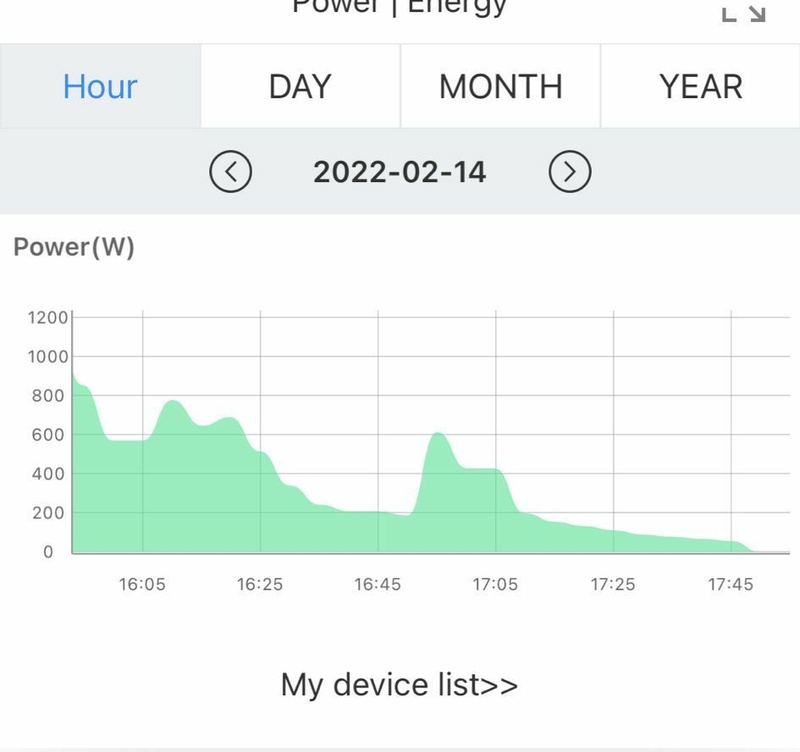Select the MONTH tab
Viewport: 800px width, 752px height.
click(500, 87)
